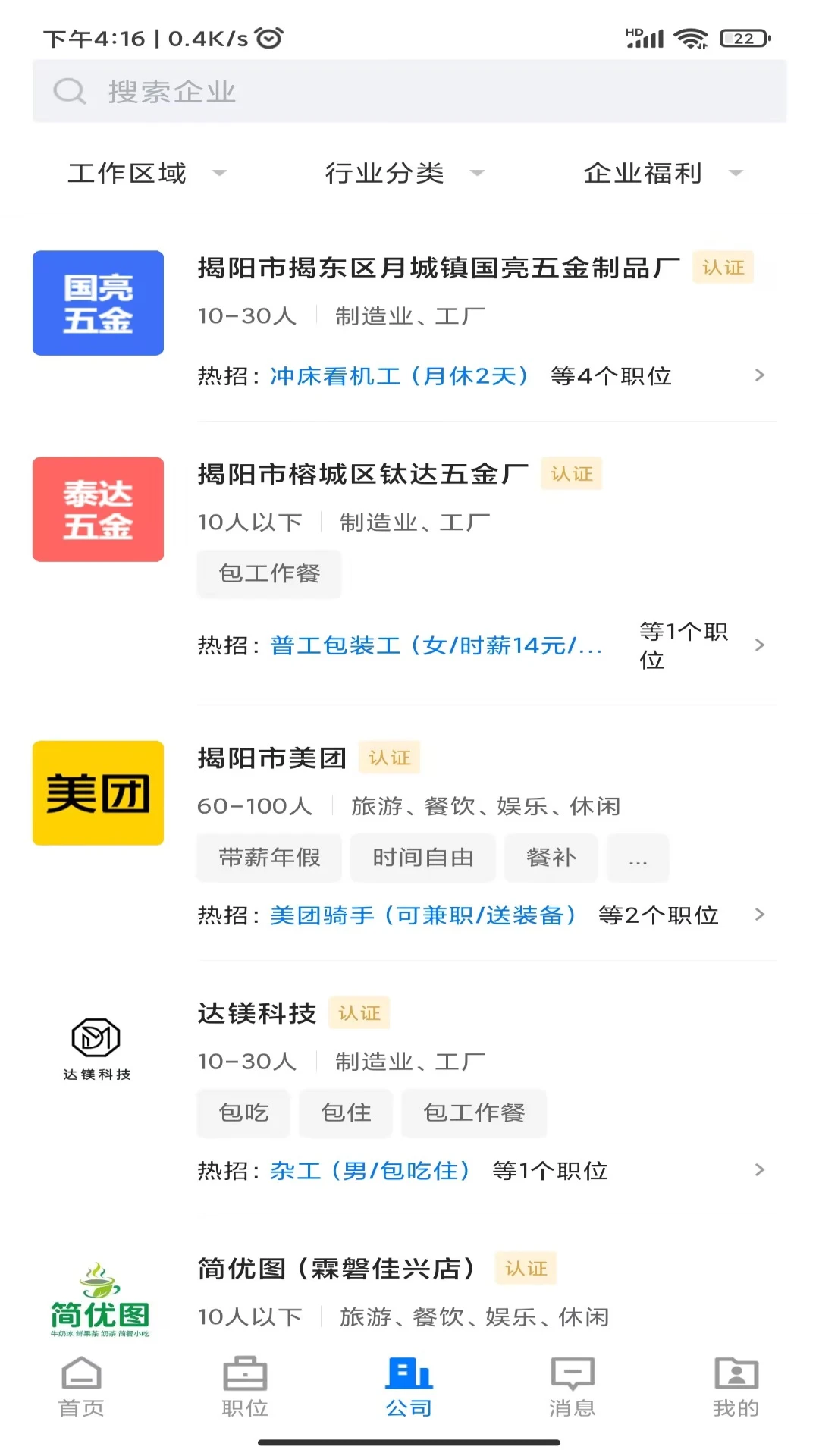Open the 国亮五金 company logo
Viewport: 819px width, 1456px height.
click(x=97, y=303)
